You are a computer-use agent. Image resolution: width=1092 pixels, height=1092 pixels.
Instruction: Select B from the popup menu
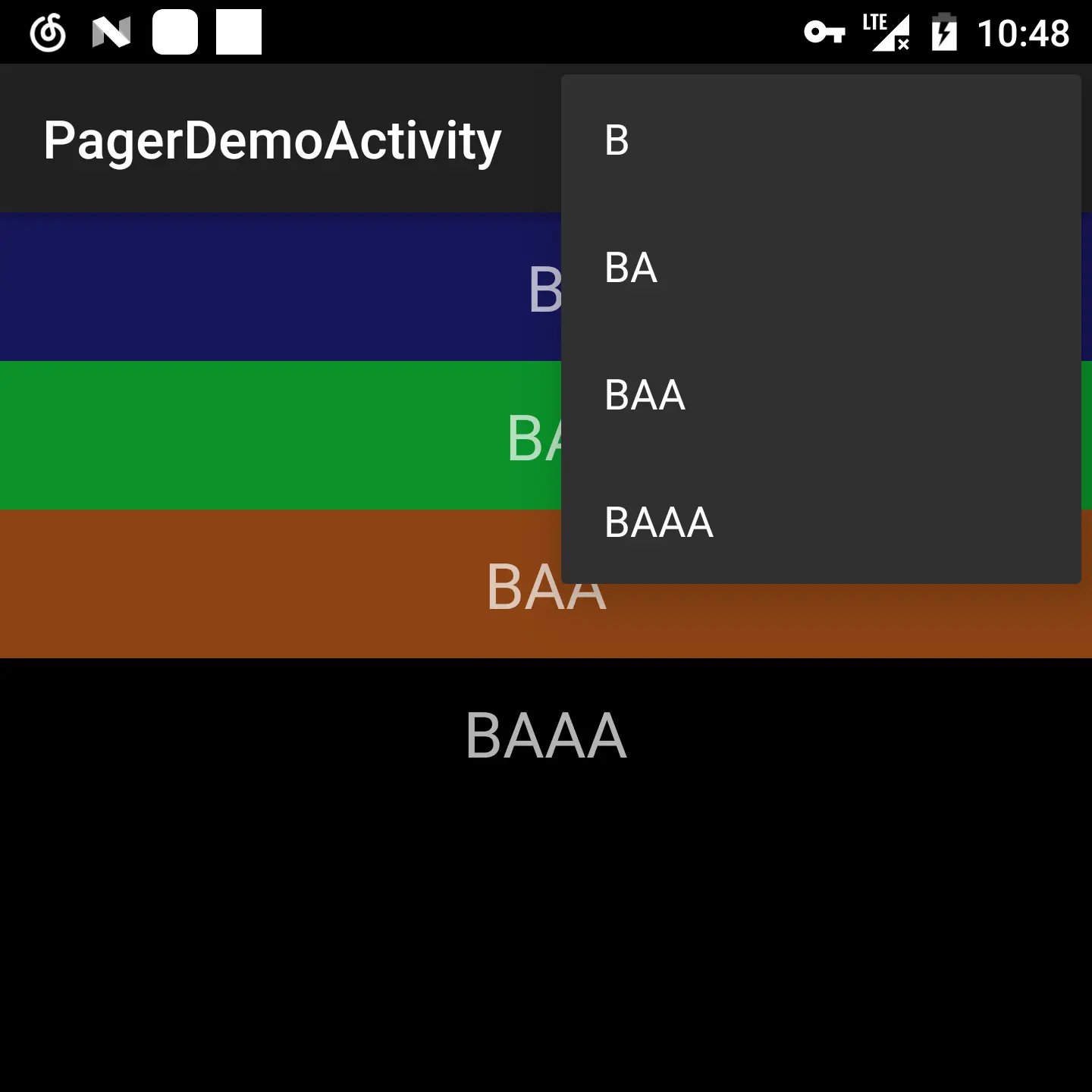point(821,140)
